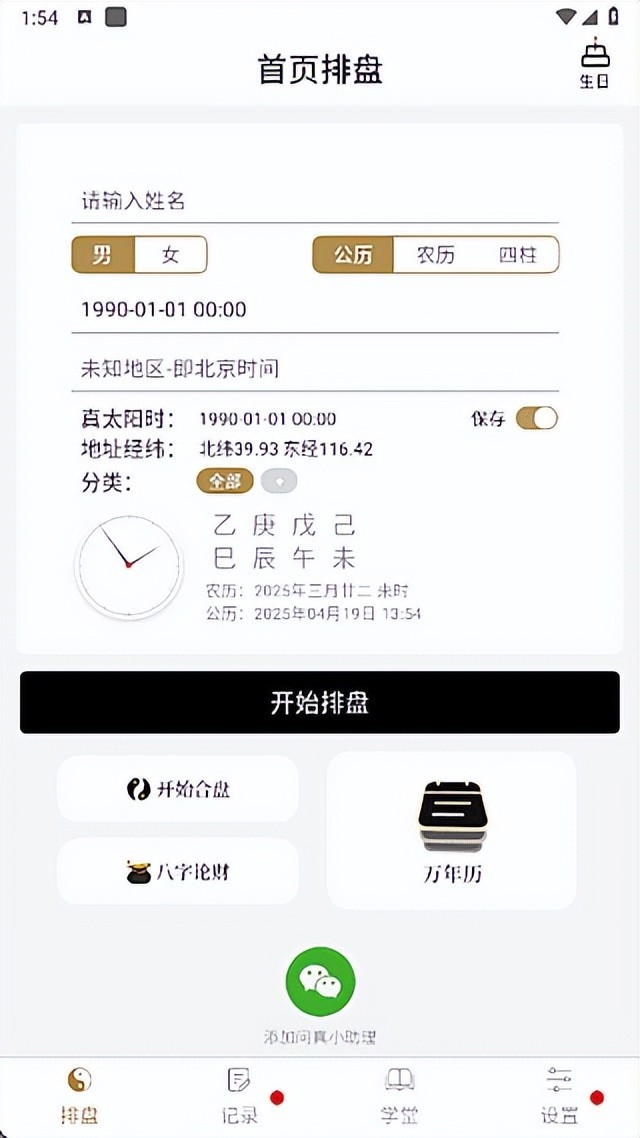The height and width of the screenshot is (1138, 640).
Task: Select 男 gender option
Action: (103, 255)
